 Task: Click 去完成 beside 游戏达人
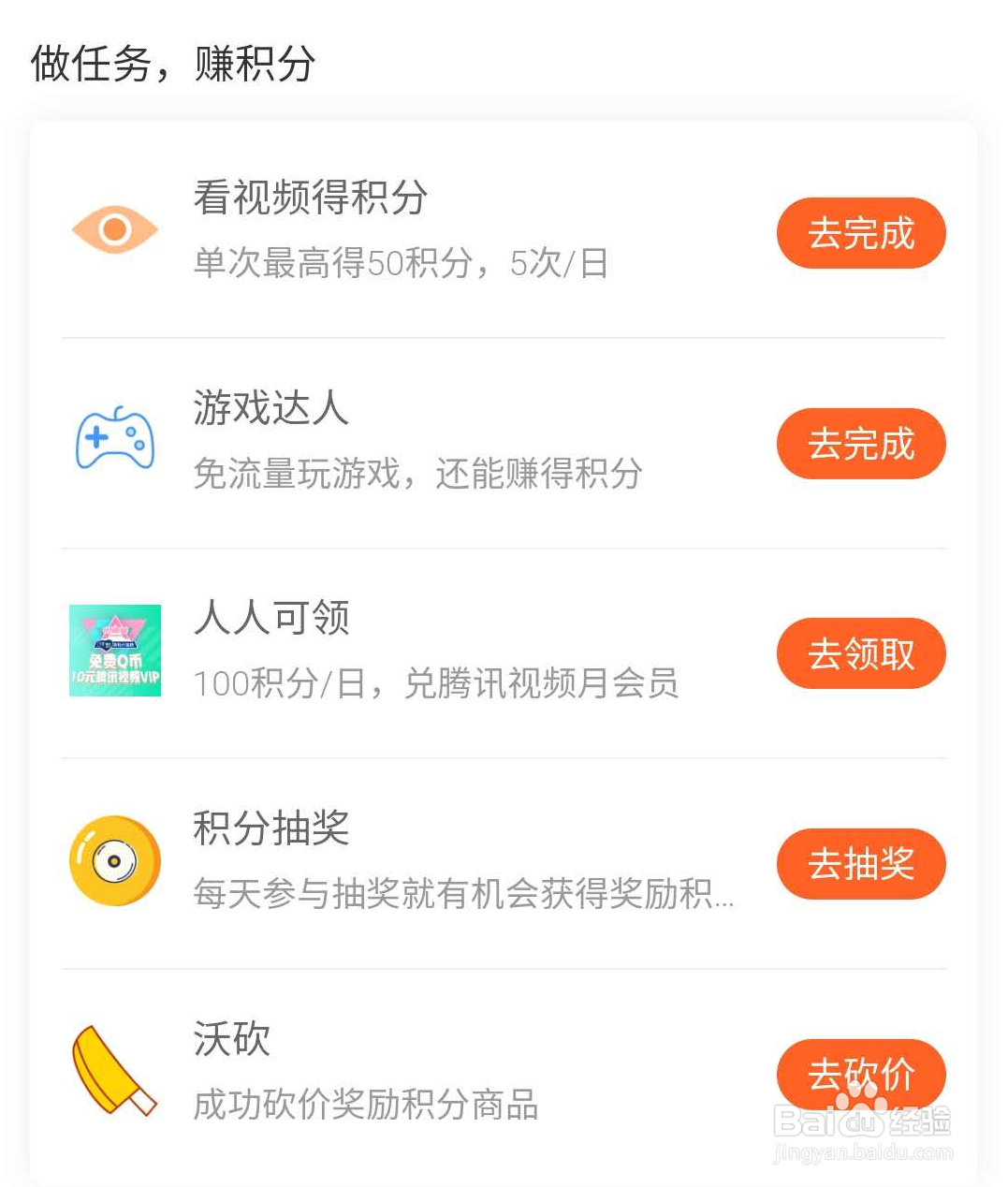(x=861, y=444)
